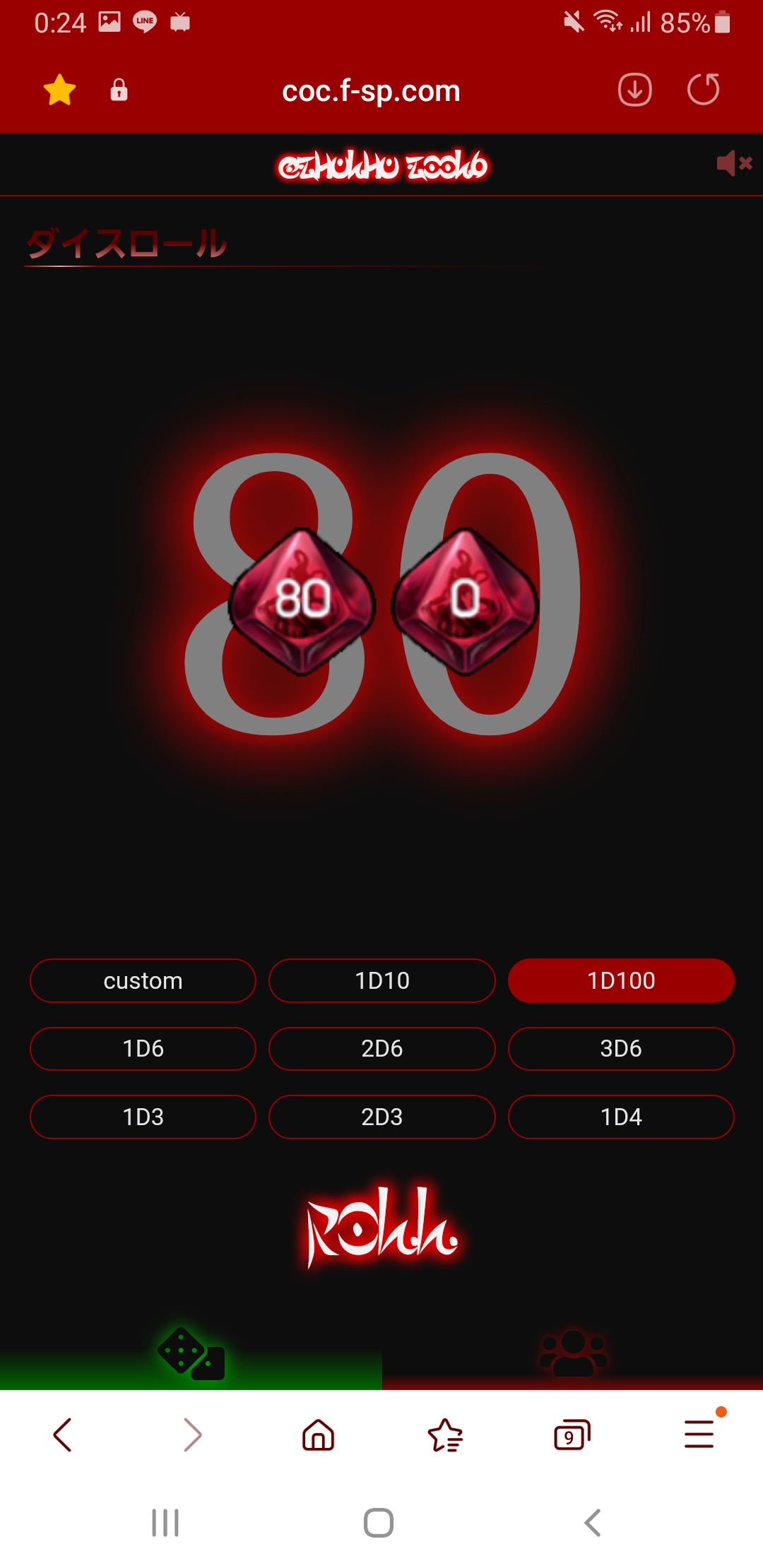The image size is (763, 1568).
Task: Tap the Roll button
Action: pos(382,1227)
